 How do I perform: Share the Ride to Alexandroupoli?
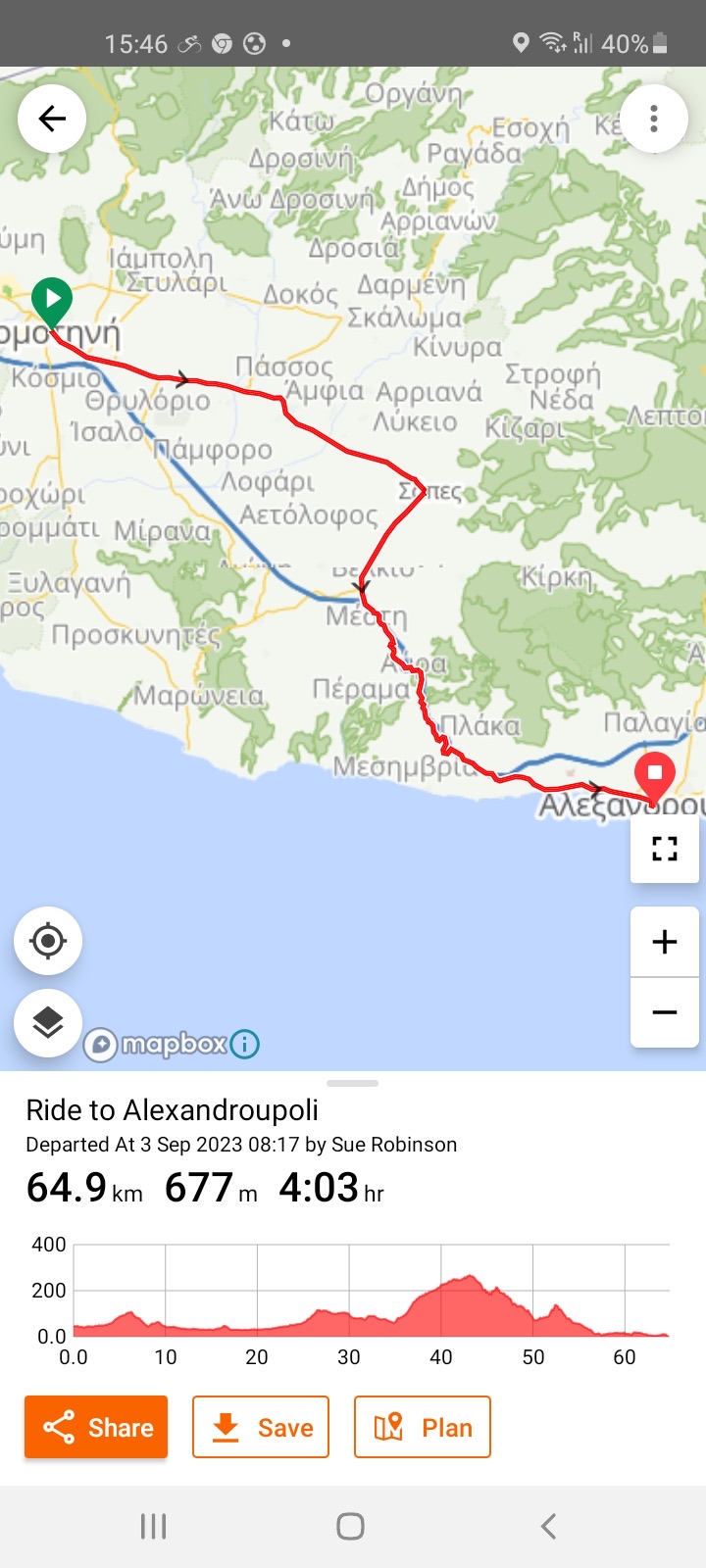click(96, 1427)
